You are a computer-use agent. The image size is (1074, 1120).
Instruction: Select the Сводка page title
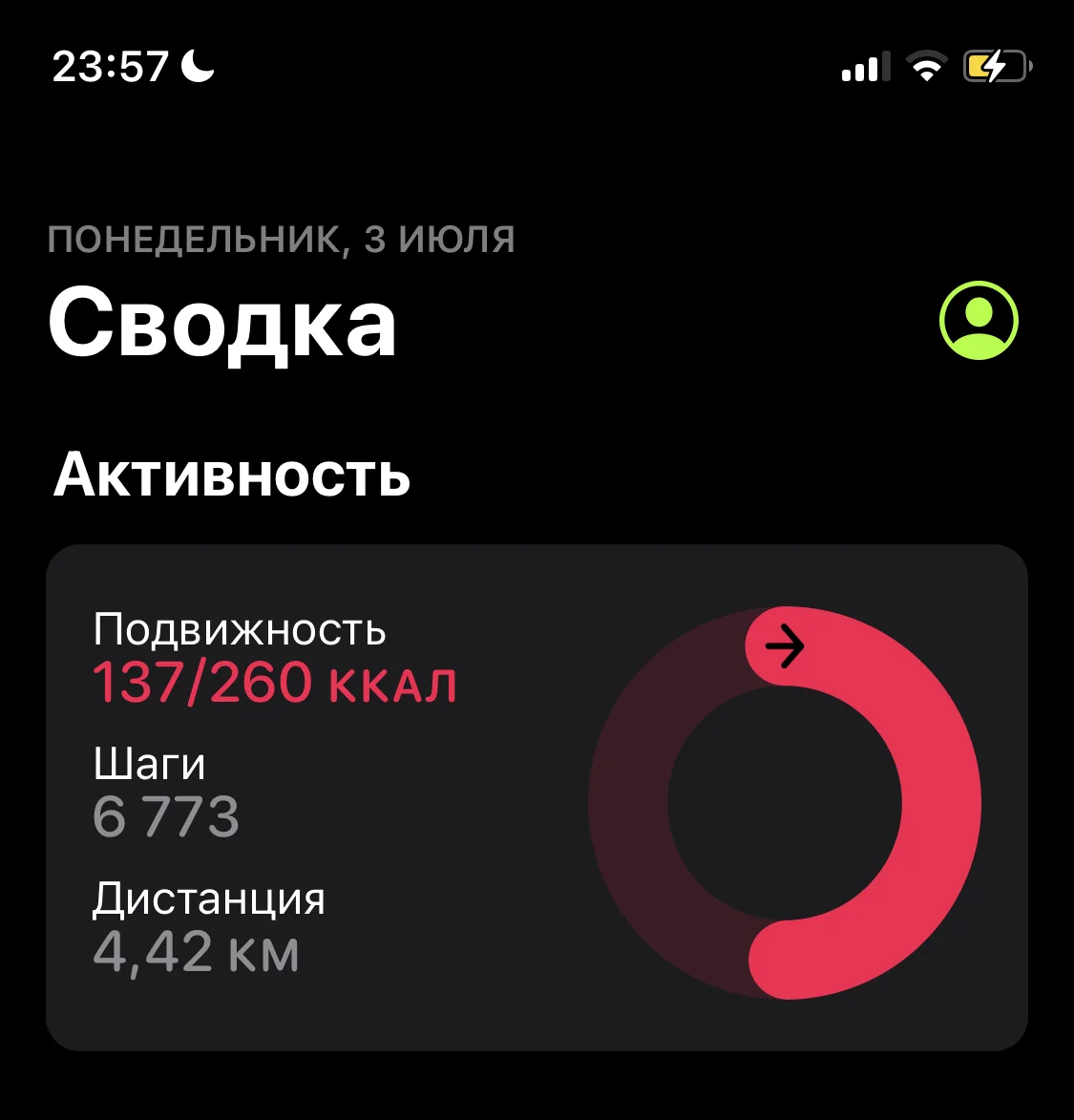point(224,325)
